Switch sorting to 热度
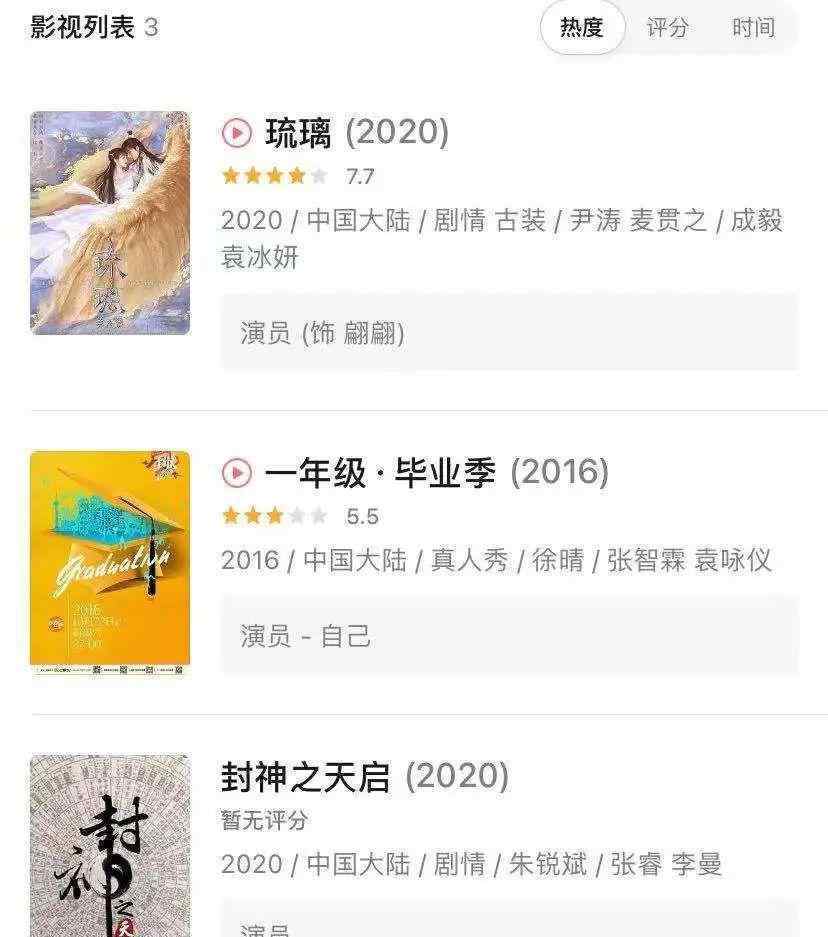This screenshot has width=828, height=937. pos(582,28)
